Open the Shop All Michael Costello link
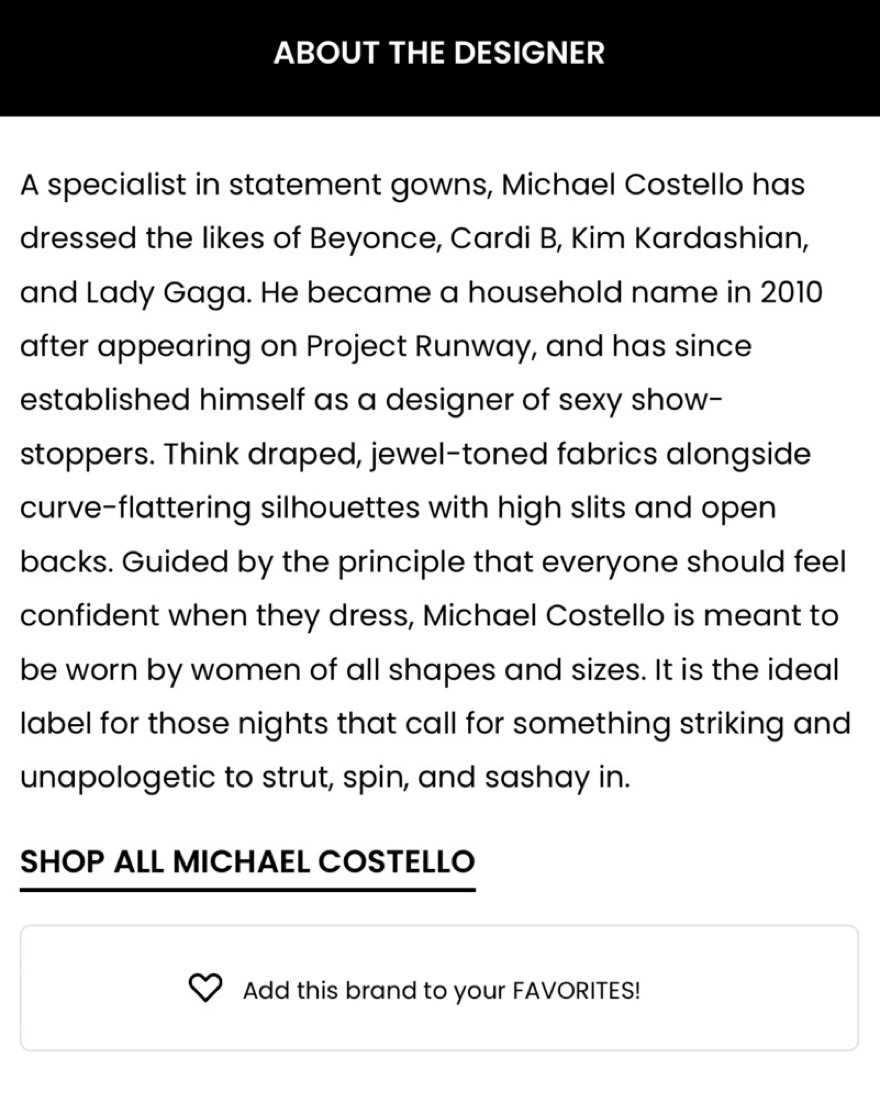 point(247,862)
